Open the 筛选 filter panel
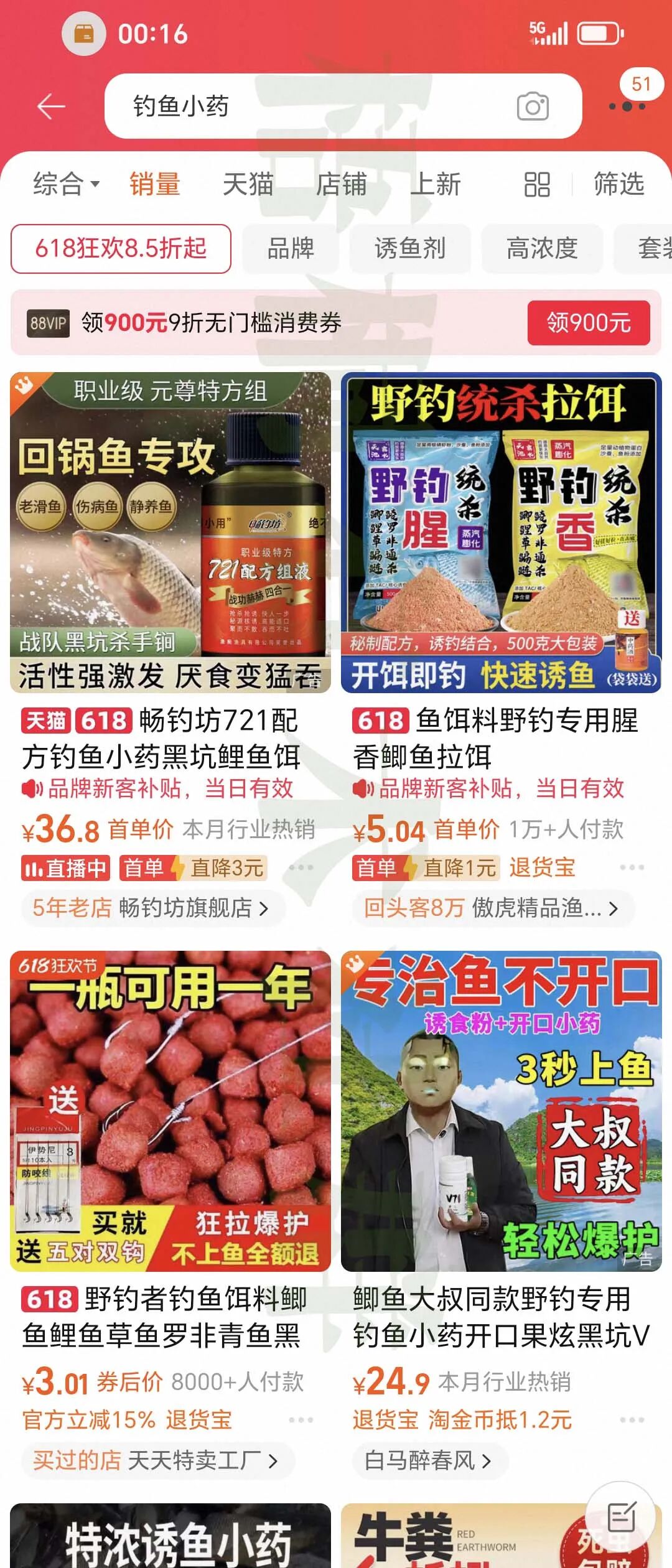 (x=618, y=184)
